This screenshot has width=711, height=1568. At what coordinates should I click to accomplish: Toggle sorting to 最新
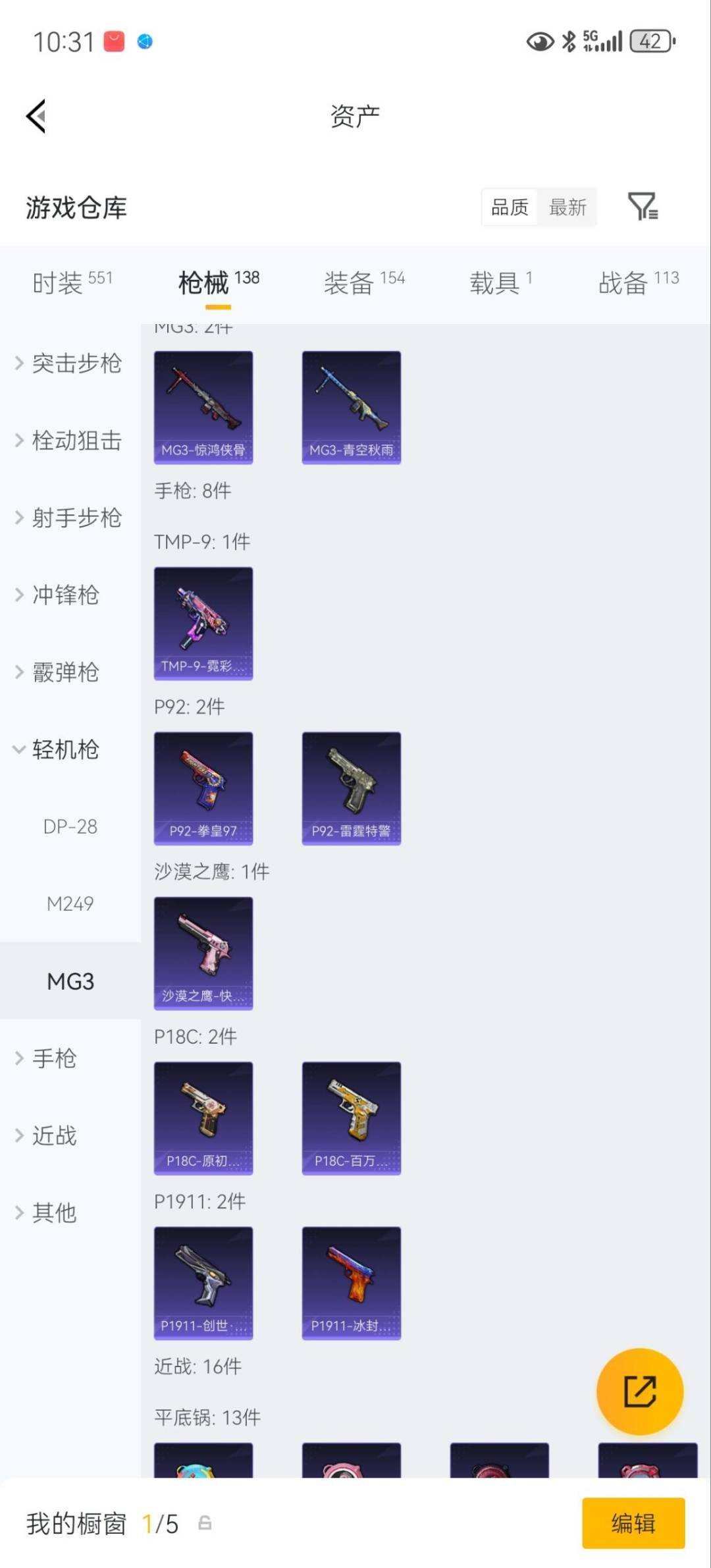[568, 207]
